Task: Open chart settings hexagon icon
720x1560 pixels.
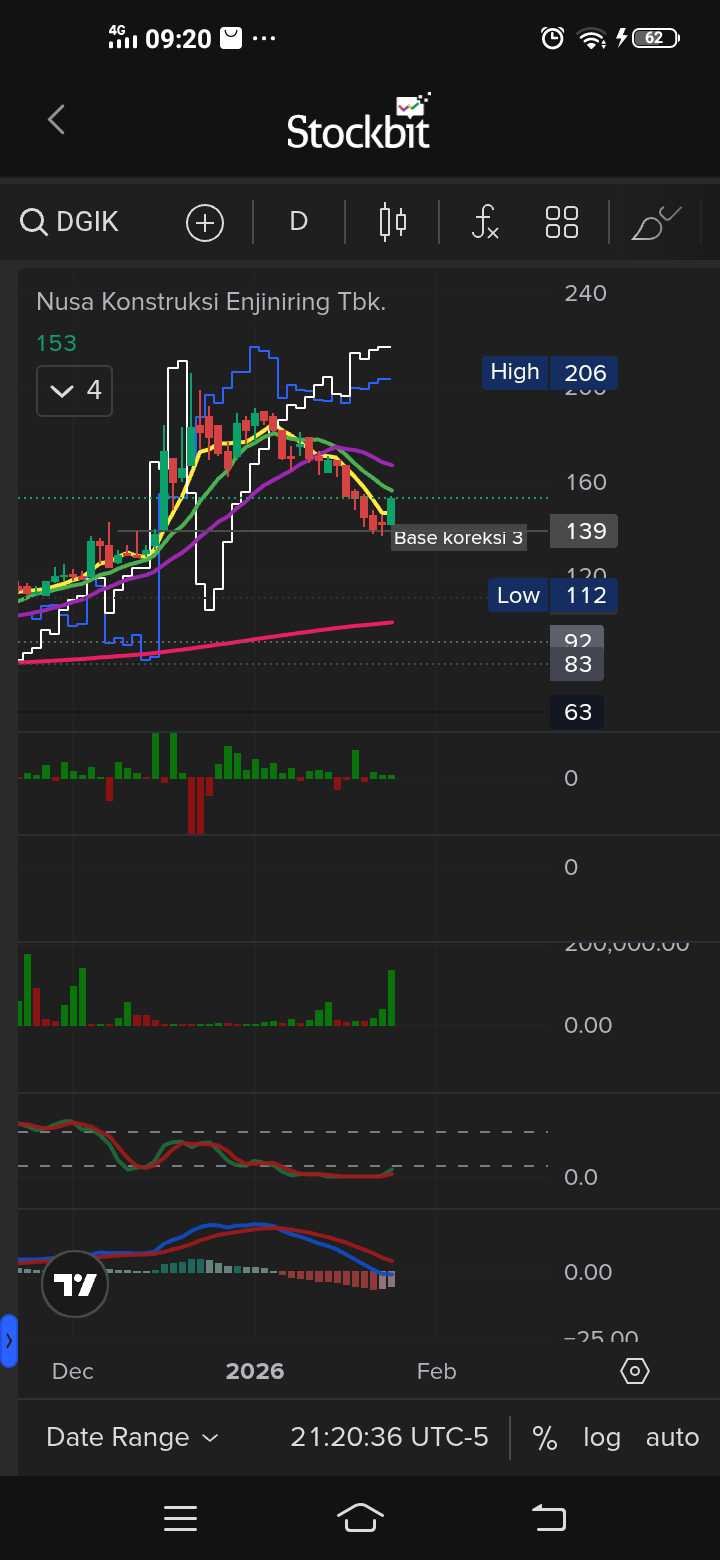Action: 635,1371
